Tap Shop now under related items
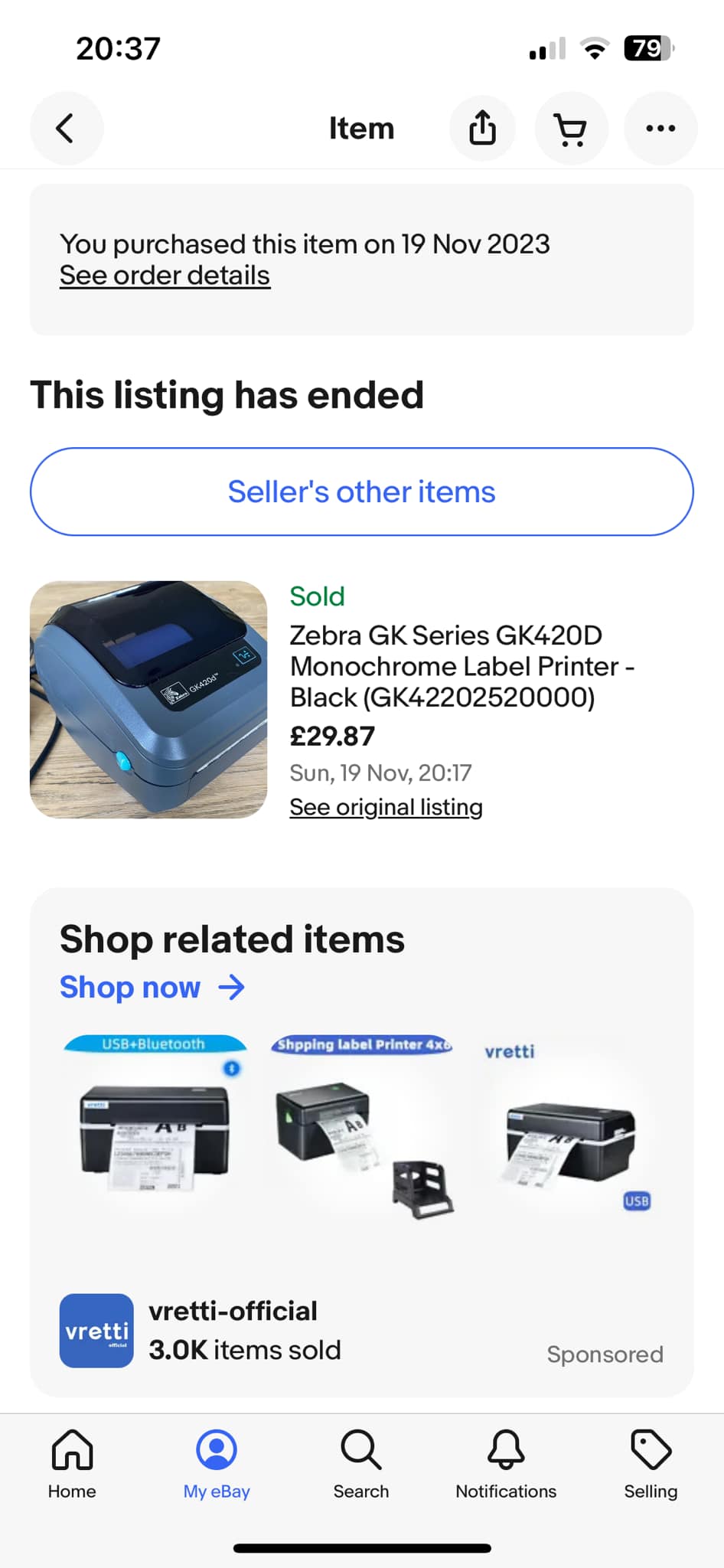Image resolution: width=724 pixels, height=1568 pixels. (x=152, y=987)
